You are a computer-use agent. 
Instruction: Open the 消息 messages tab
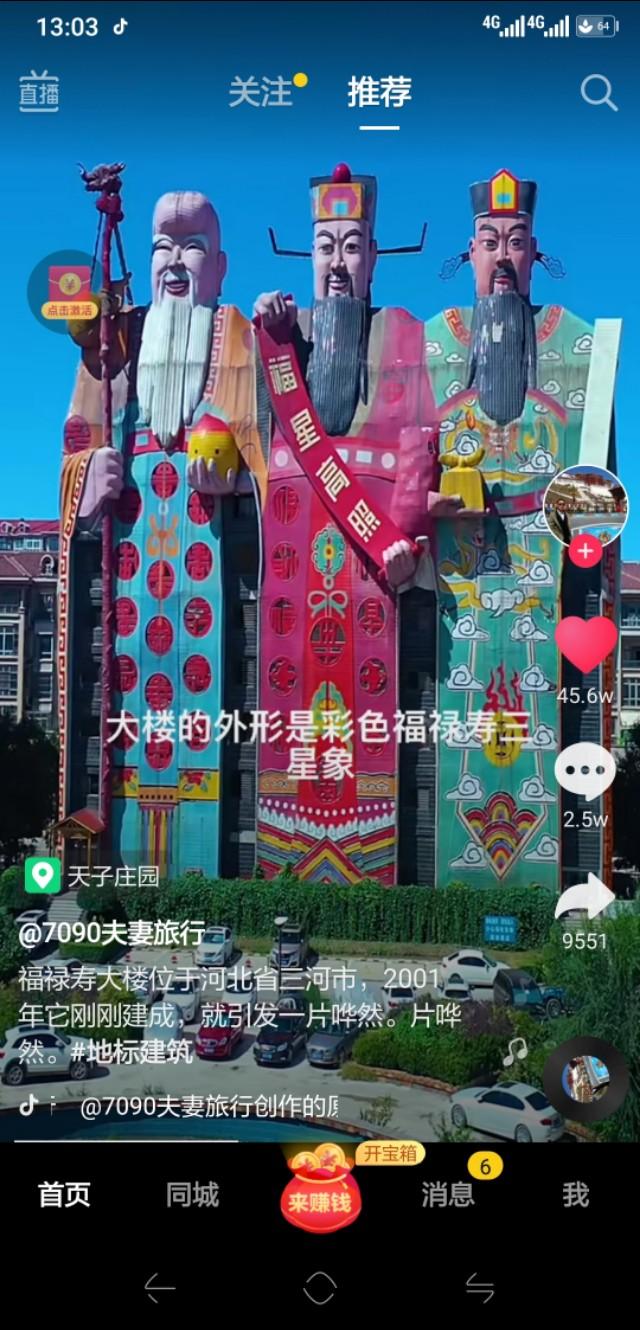[x=448, y=1194]
